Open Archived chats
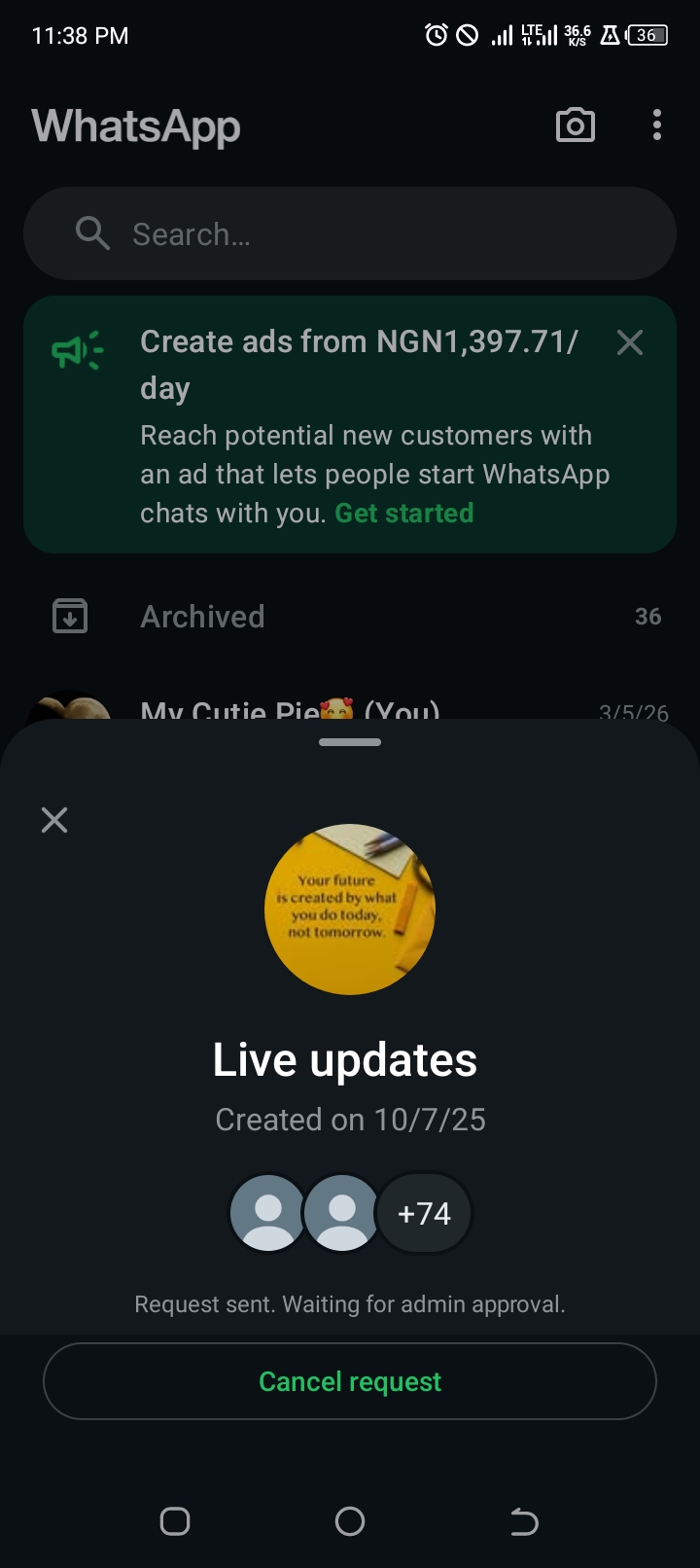 (202, 617)
